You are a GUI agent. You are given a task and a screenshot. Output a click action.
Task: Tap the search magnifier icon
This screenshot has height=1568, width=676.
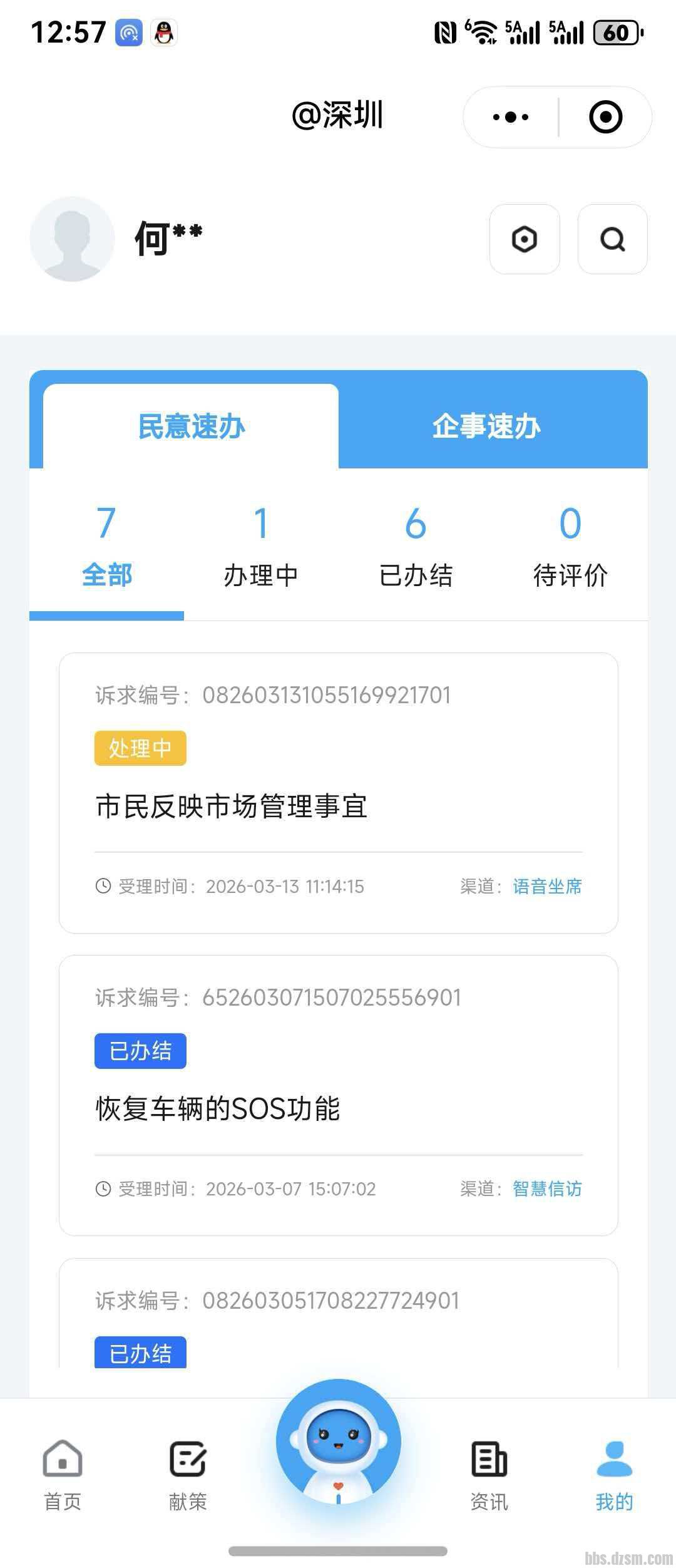click(612, 239)
